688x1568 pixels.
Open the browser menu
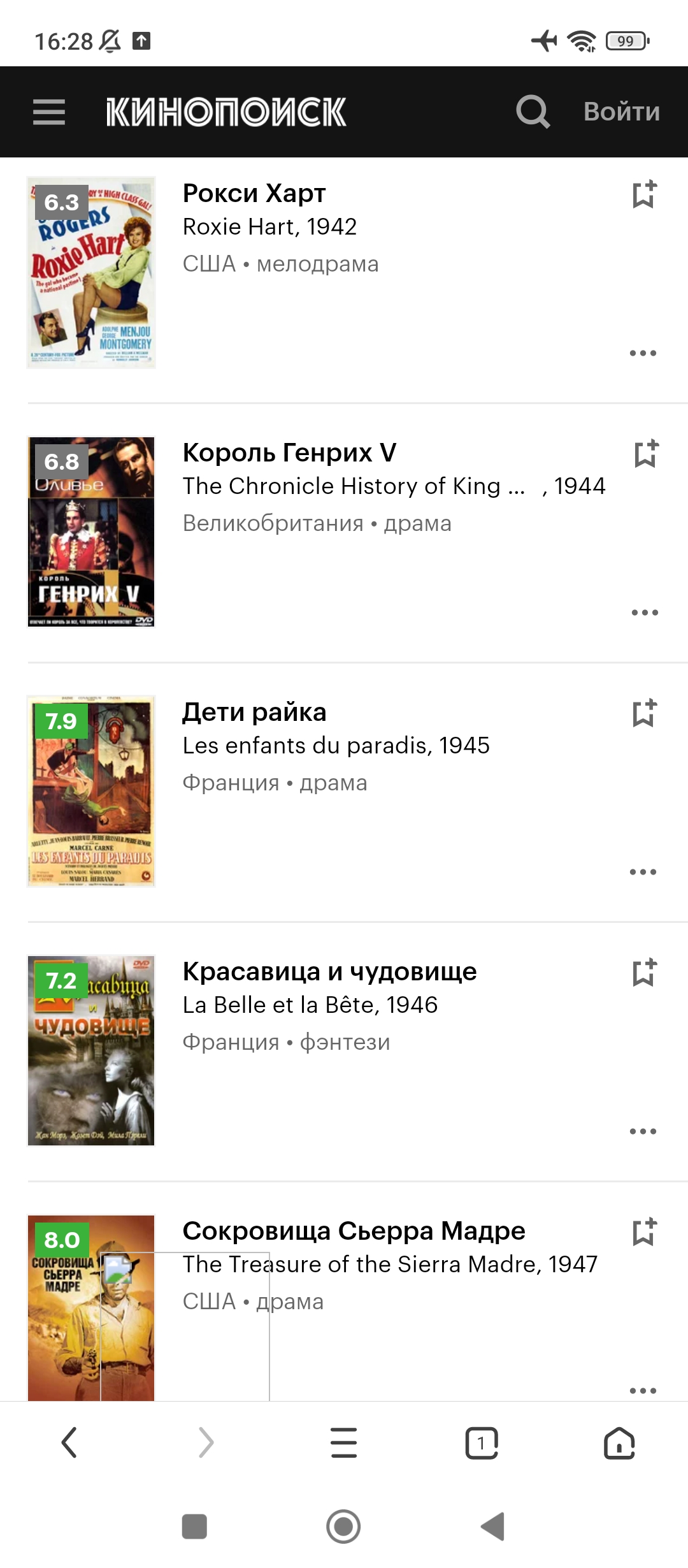click(344, 1443)
